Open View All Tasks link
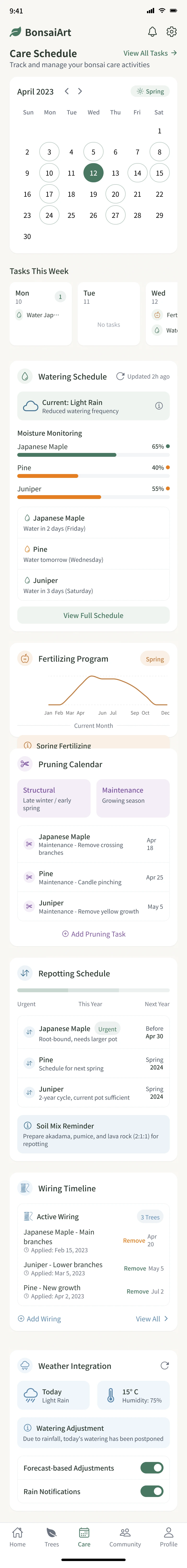 coord(150,53)
